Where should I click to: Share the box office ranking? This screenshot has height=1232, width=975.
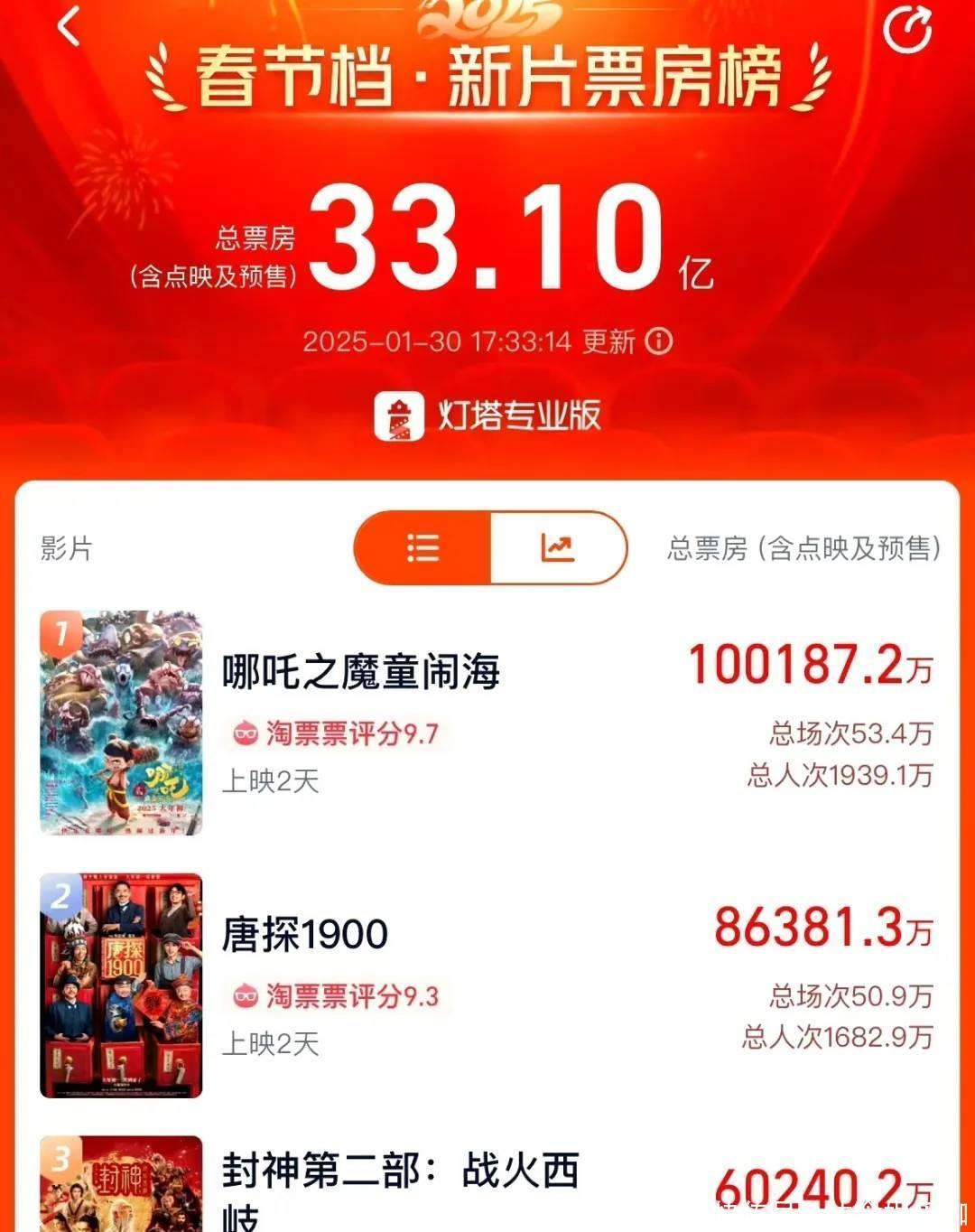click(x=906, y=30)
